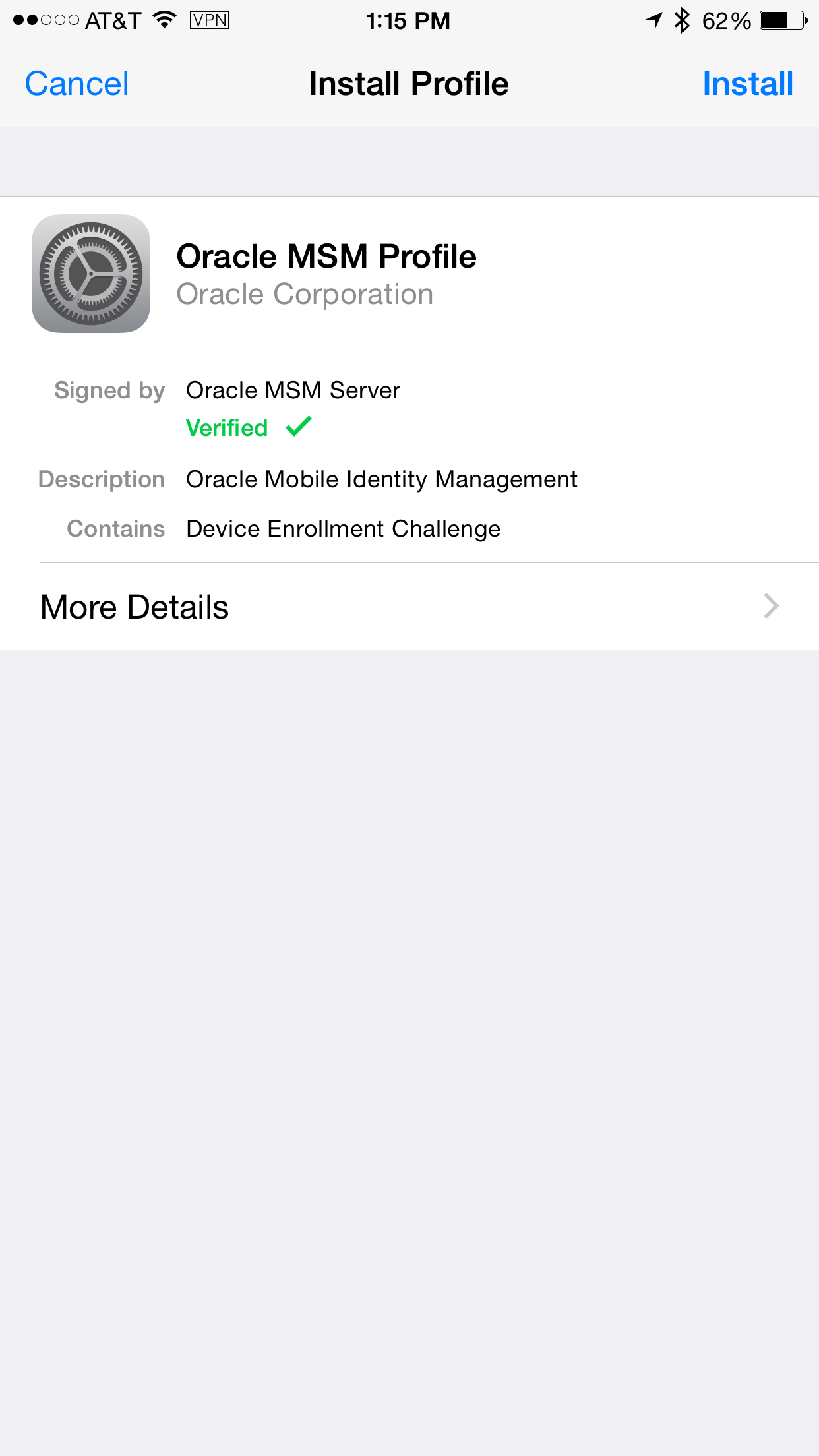819x1456 pixels.
Task: Select the Oracle Corporation subtitle text
Action: [x=305, y=293]
